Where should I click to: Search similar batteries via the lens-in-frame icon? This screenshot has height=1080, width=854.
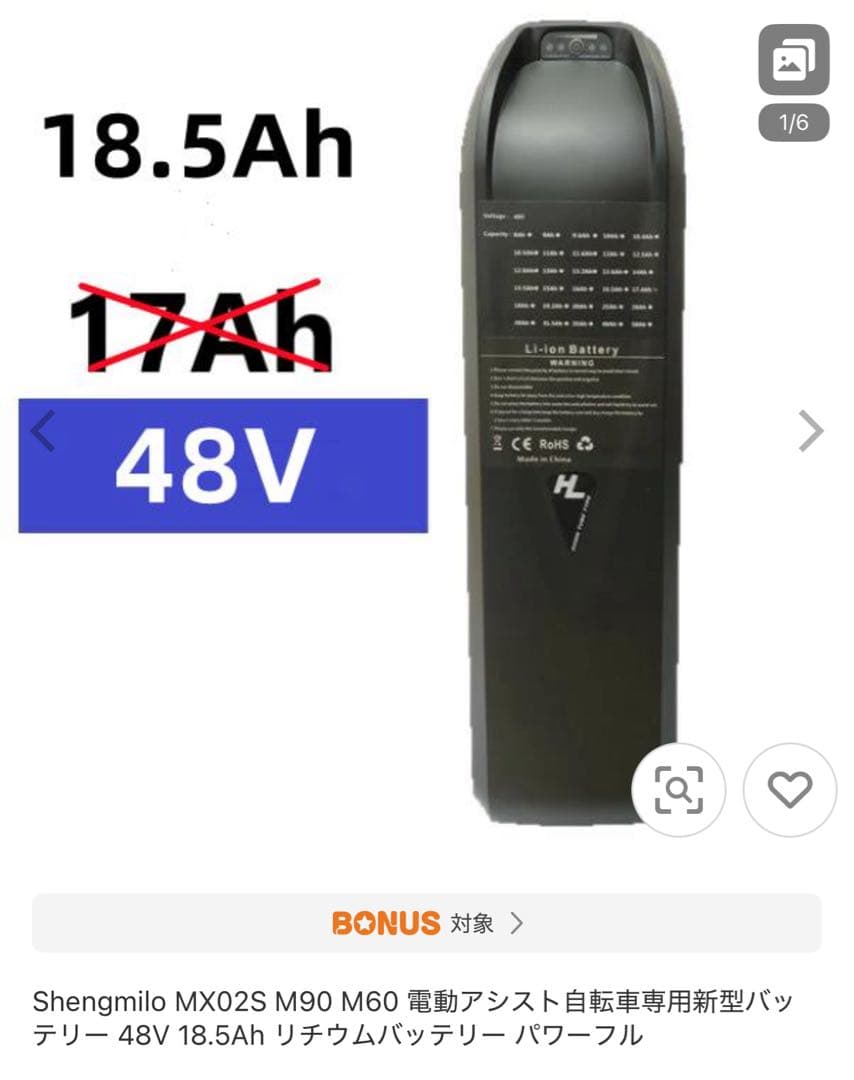pos(679,791)
